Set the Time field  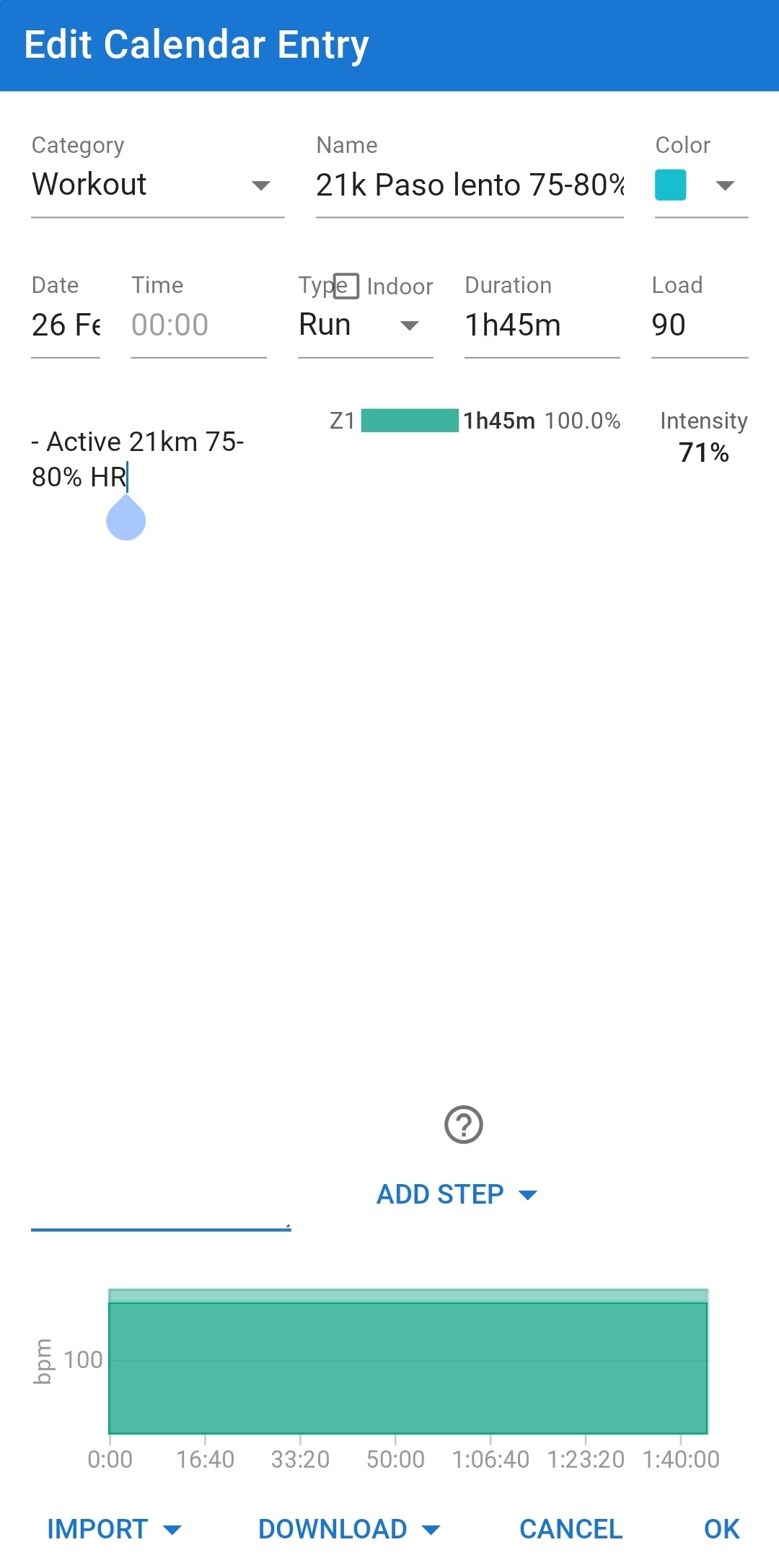(x=199, y=325)
